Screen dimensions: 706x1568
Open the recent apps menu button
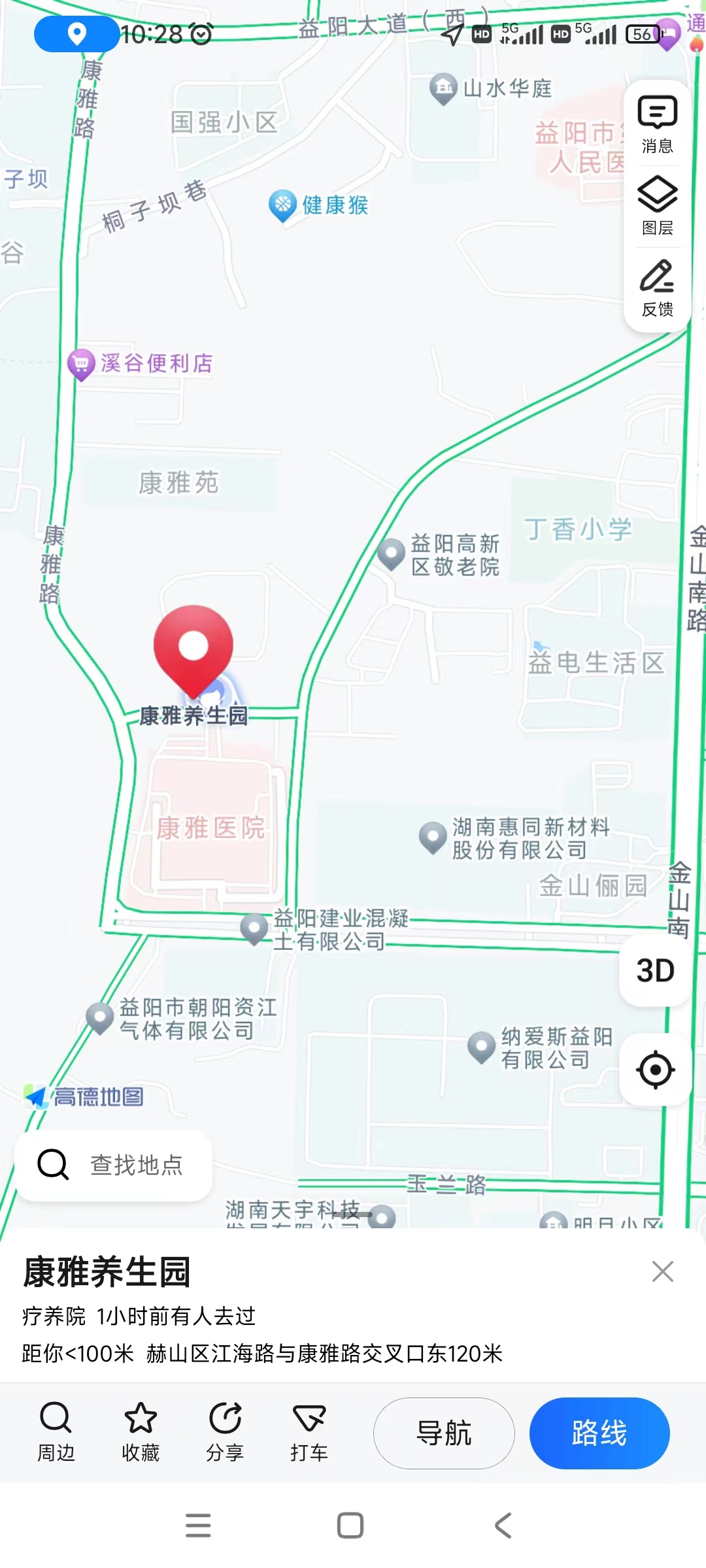coord(198,1526)
